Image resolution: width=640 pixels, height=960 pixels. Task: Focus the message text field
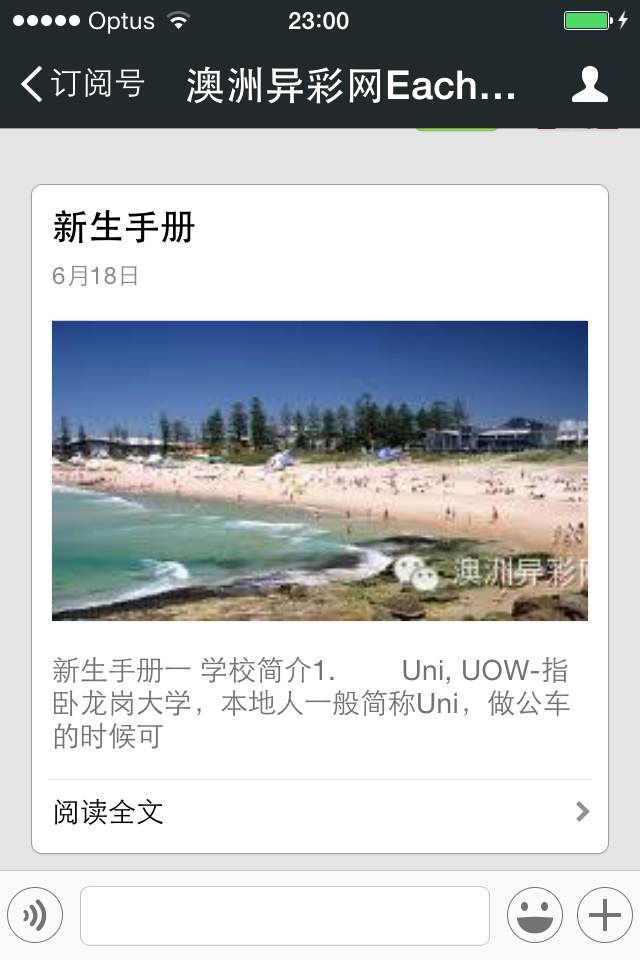[x=285, y=915]
